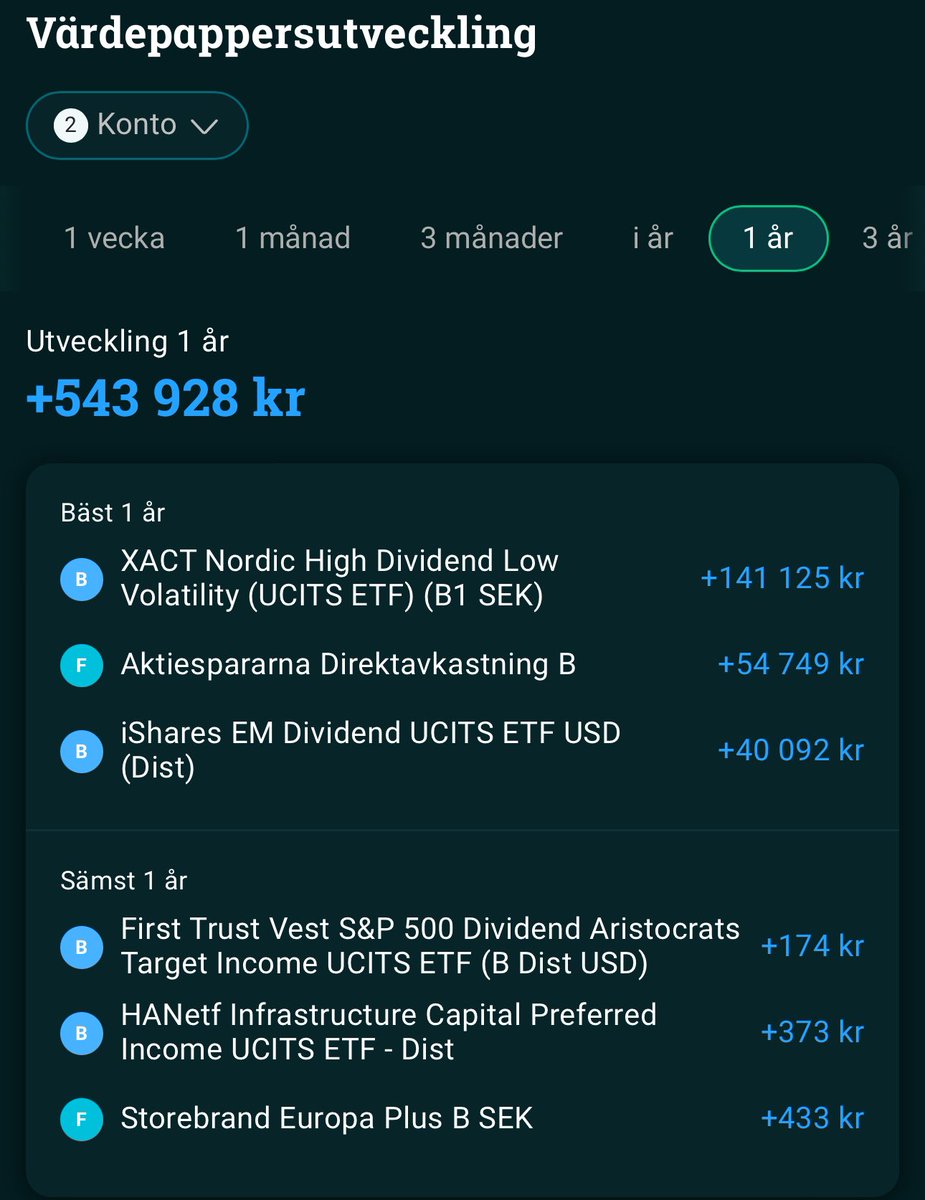925x1200 pixels.
Task: View iShares EM Dividend UCITS ETF
Action: (370, 750)
